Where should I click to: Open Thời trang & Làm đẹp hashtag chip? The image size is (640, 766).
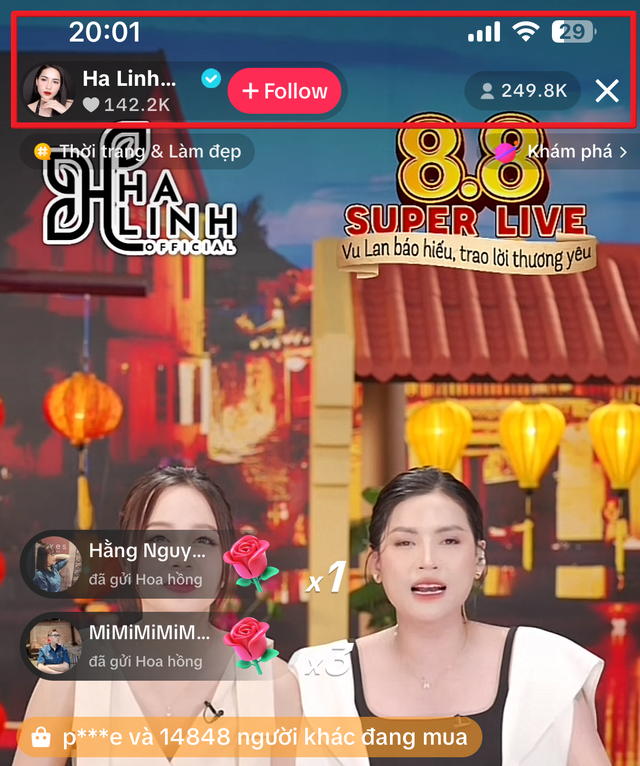pos(138,152)
